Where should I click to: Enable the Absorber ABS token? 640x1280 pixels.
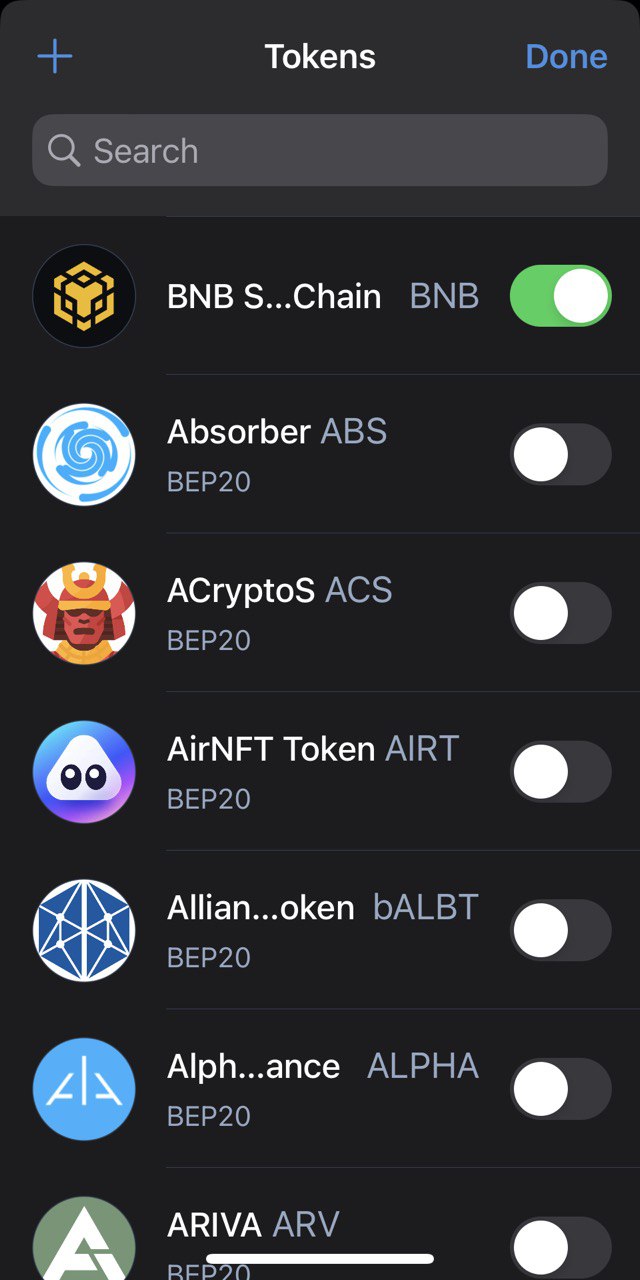(560, 455)
